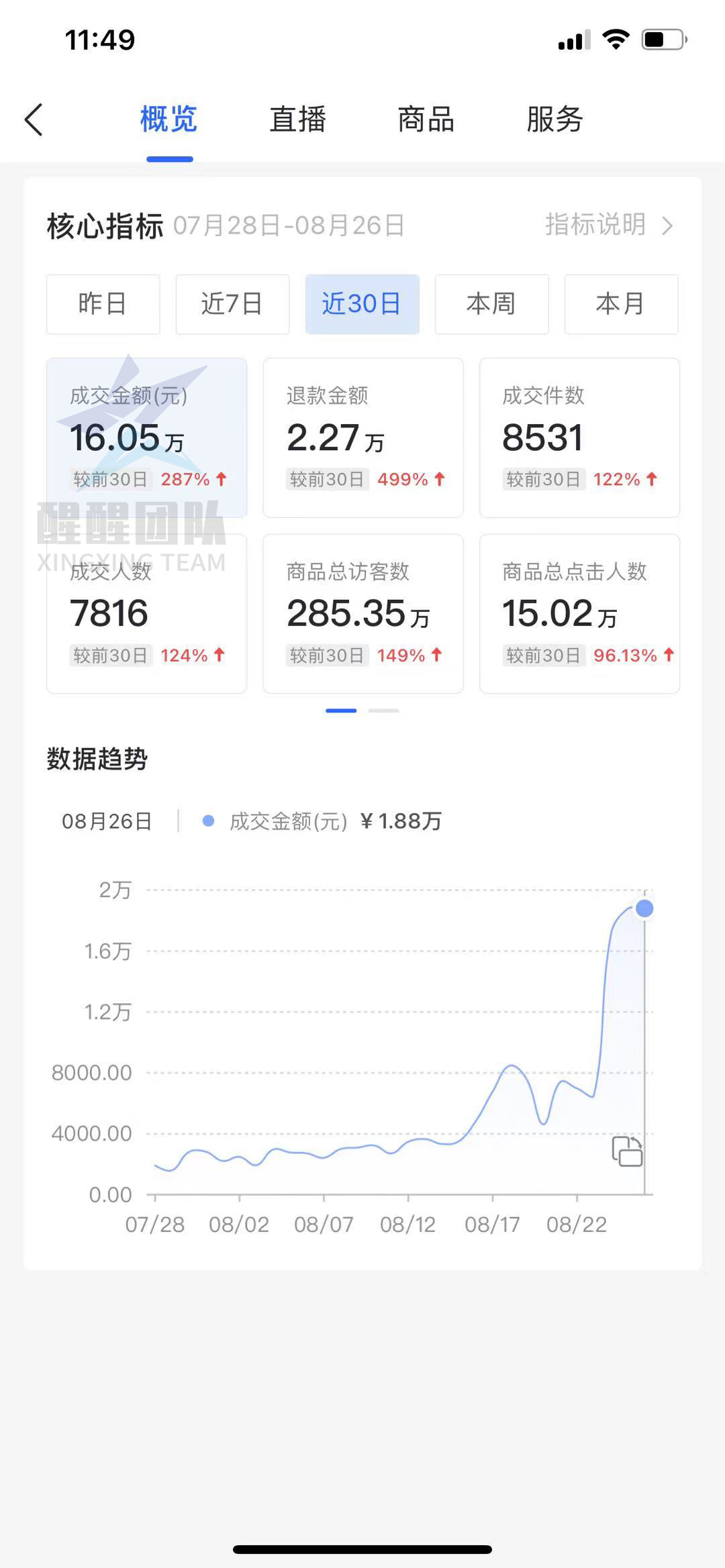Screen dimensions: 725x1568
Task: Switch to 近7日 data range
Action: click(x=232, y=304)
